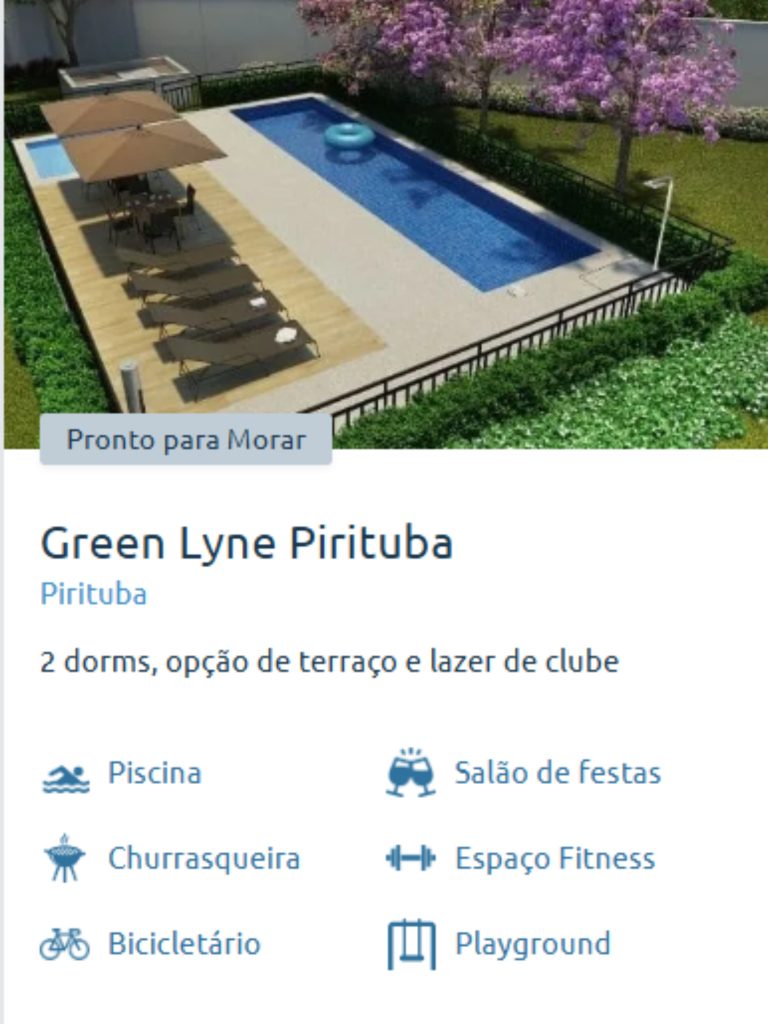
Task: Open the Pirituba neighborhood link
Action: (92, 593)
